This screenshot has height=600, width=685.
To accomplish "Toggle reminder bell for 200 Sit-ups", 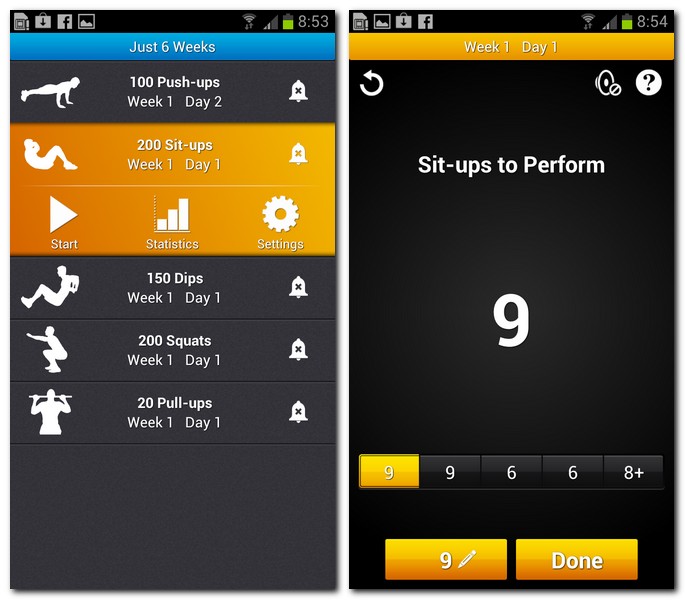I will pos(298,154).
